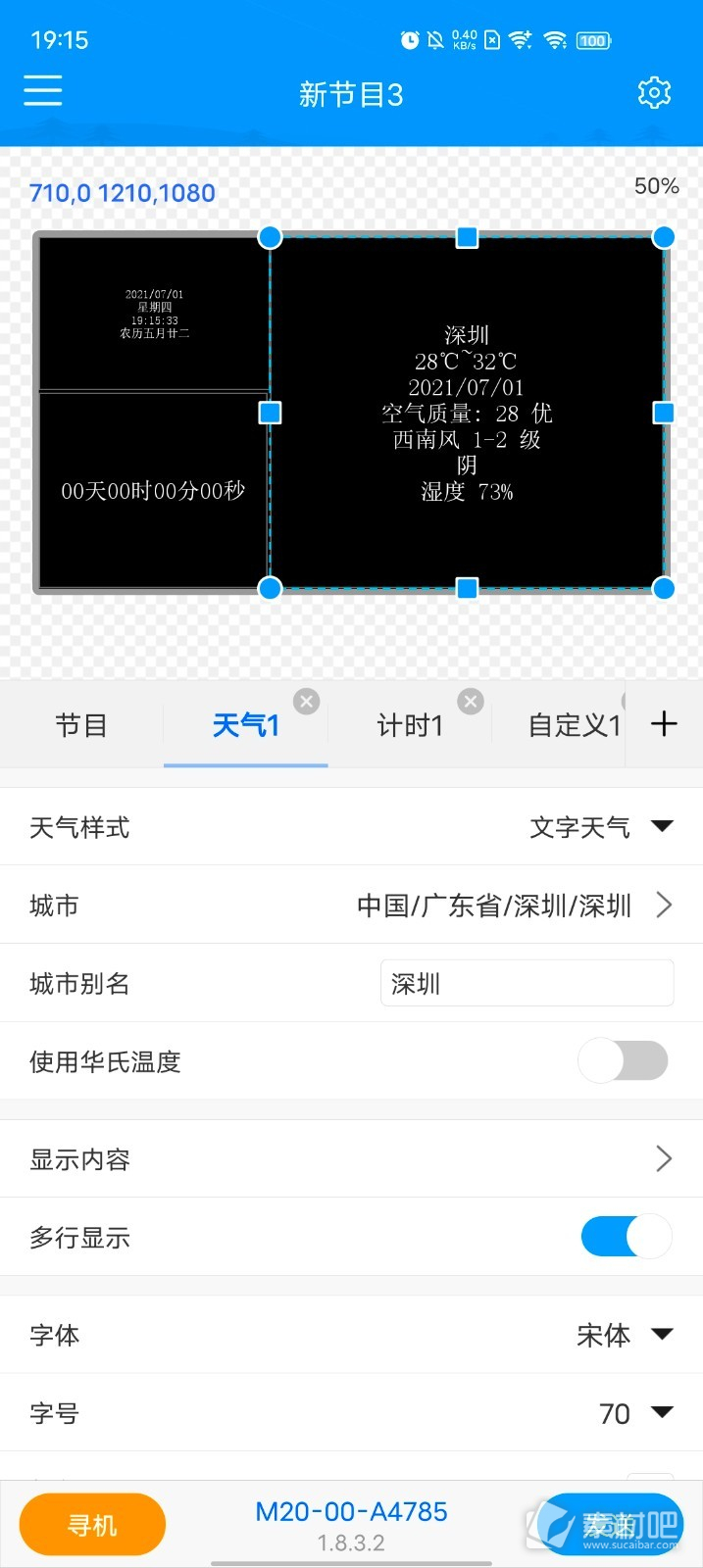Switch to the 计时1 tab
This screenshot has width=703, height=1568.
[x=410, y=725]
